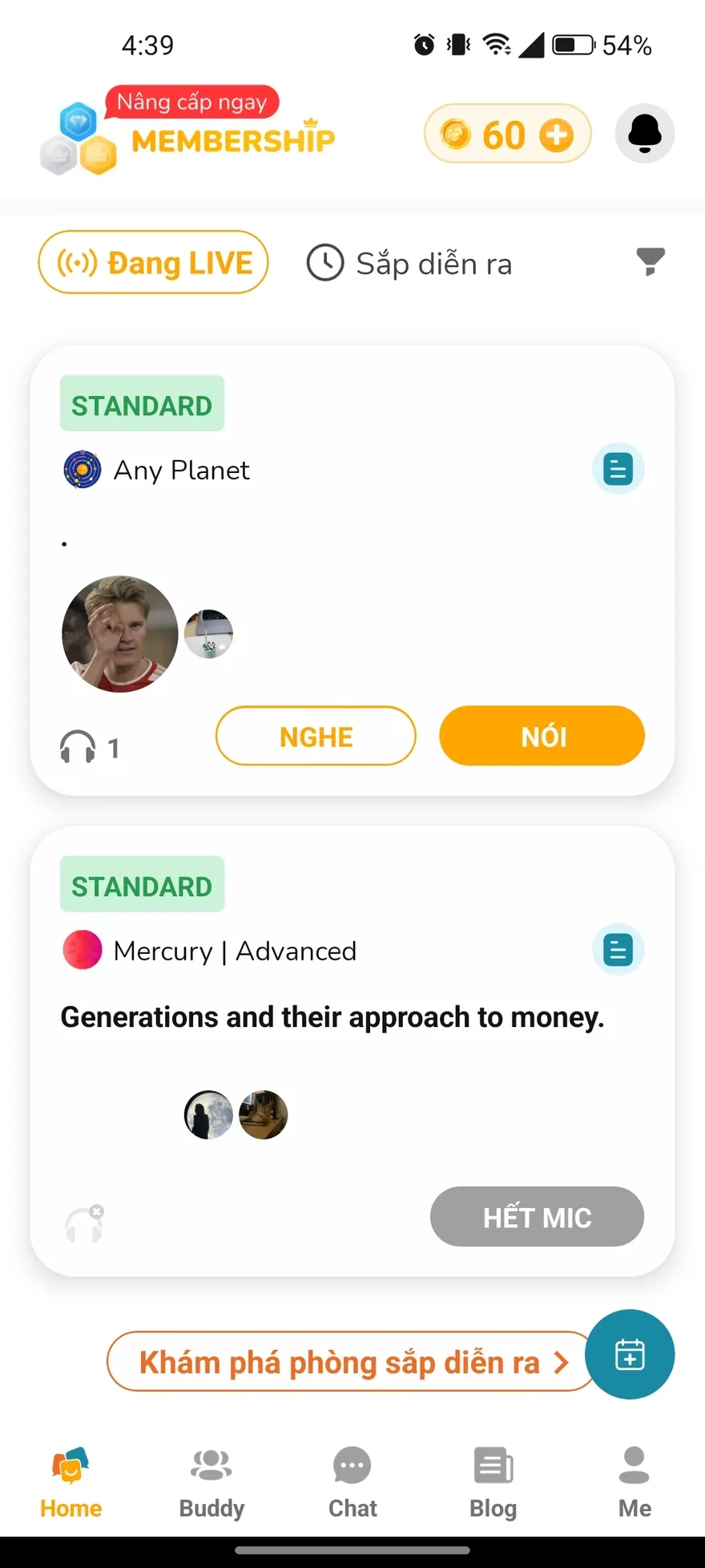Open the Blog tab
Viewport: 705px width, 1568px height.
coord(493,1483)
